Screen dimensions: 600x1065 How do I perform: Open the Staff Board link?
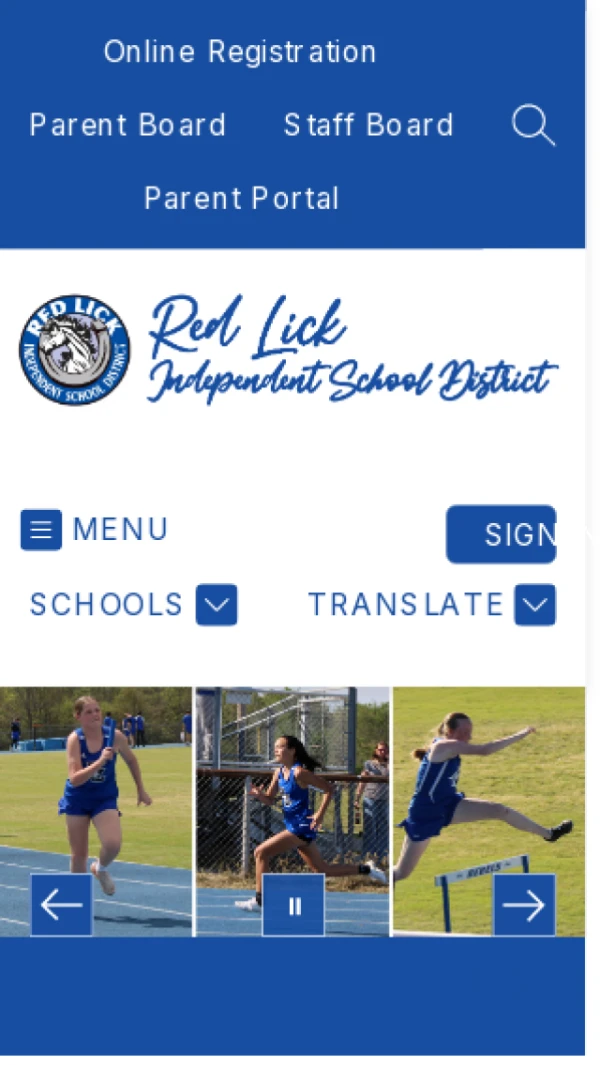[368, 125]
